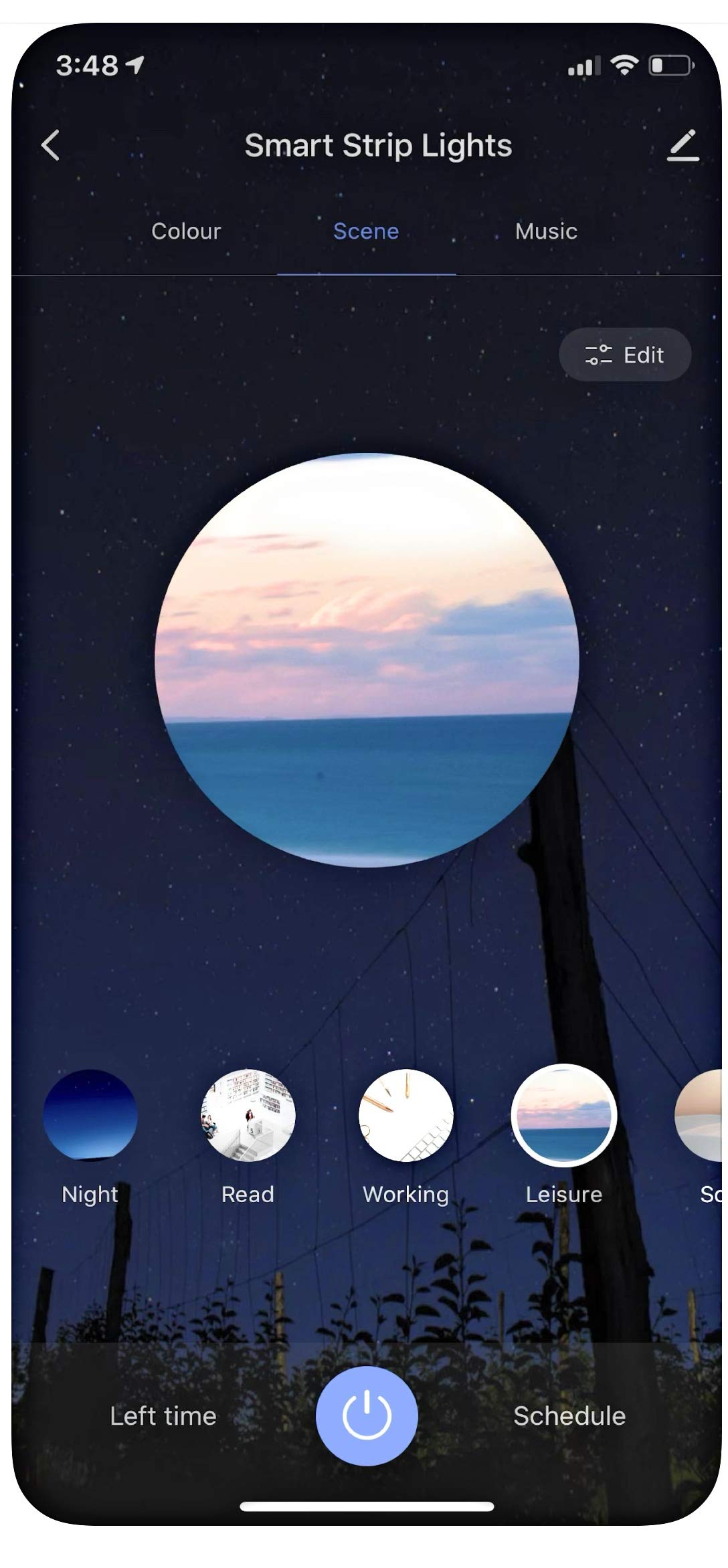Select the Leisure scene
Image resolution: width=728 pixels, height=1568 pixels.
(x=564, y=1114)
